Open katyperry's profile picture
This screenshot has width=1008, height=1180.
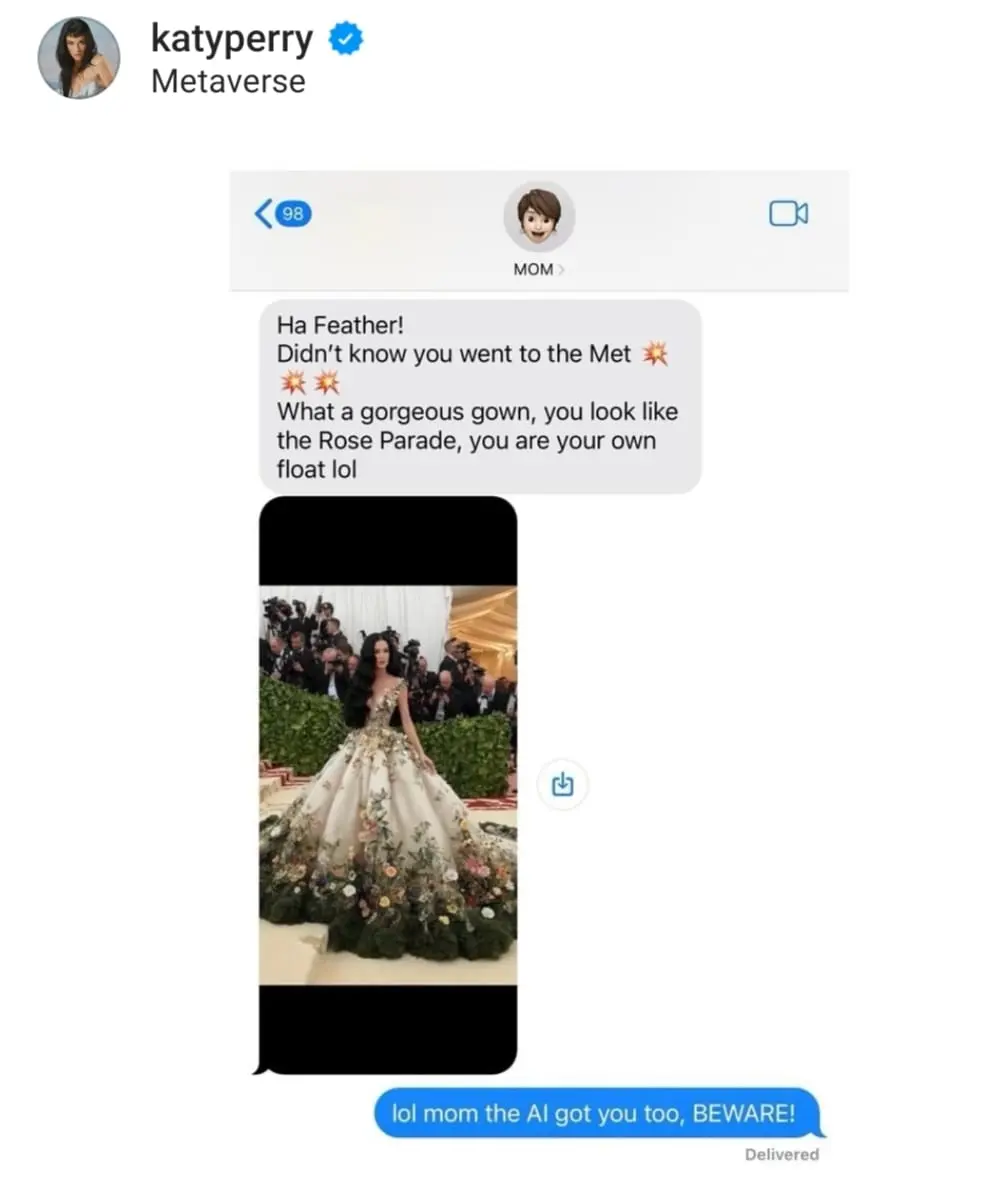[79, 57]
